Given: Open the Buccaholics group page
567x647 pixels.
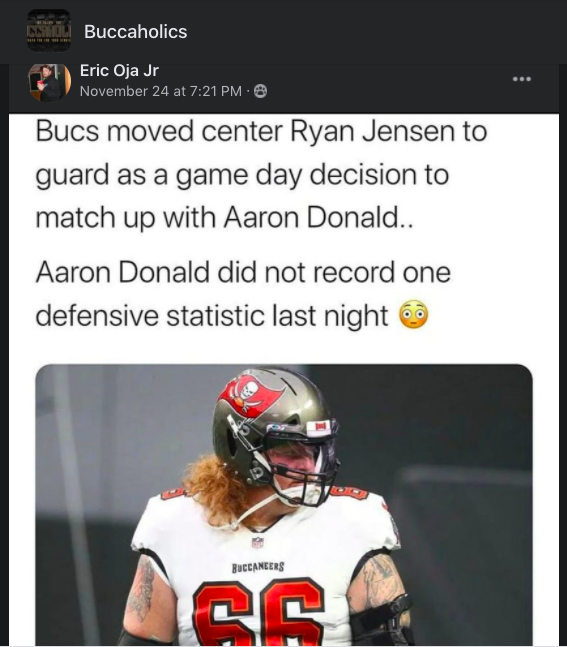Looking at the screenshot, I should pos(135,32).
